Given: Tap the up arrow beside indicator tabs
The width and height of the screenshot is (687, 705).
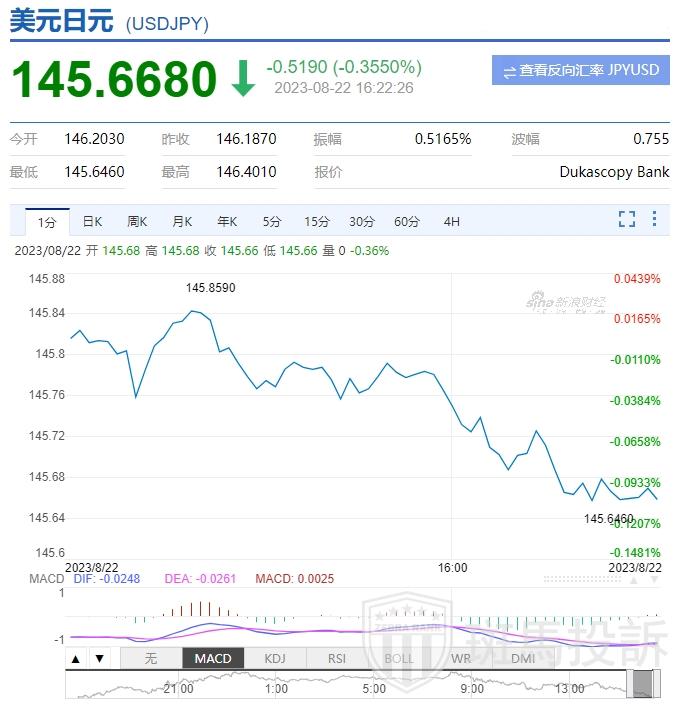Looking at the screenshot, I should point(76,658).
